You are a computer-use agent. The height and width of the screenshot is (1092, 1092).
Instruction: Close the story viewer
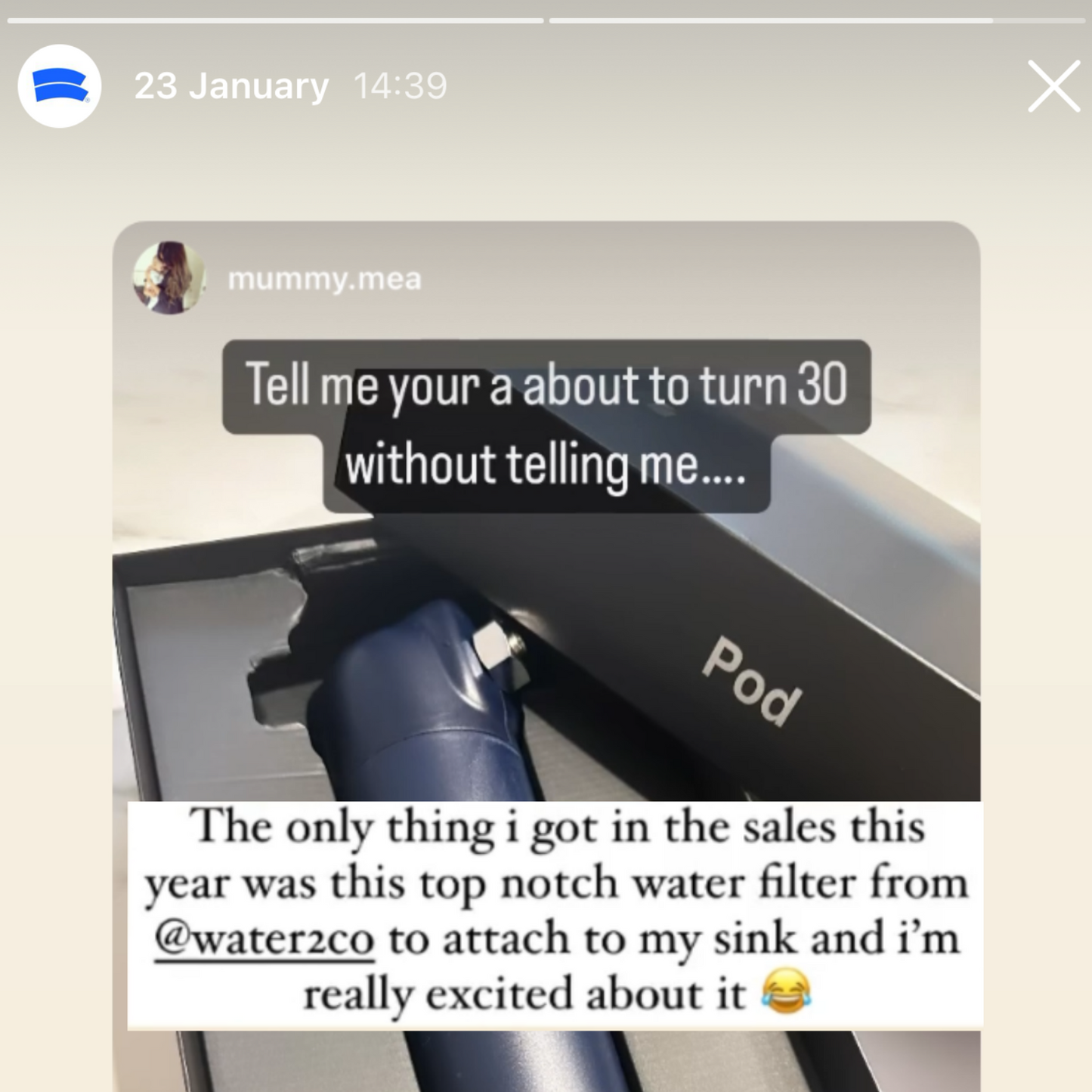[x=1053, y=86]
